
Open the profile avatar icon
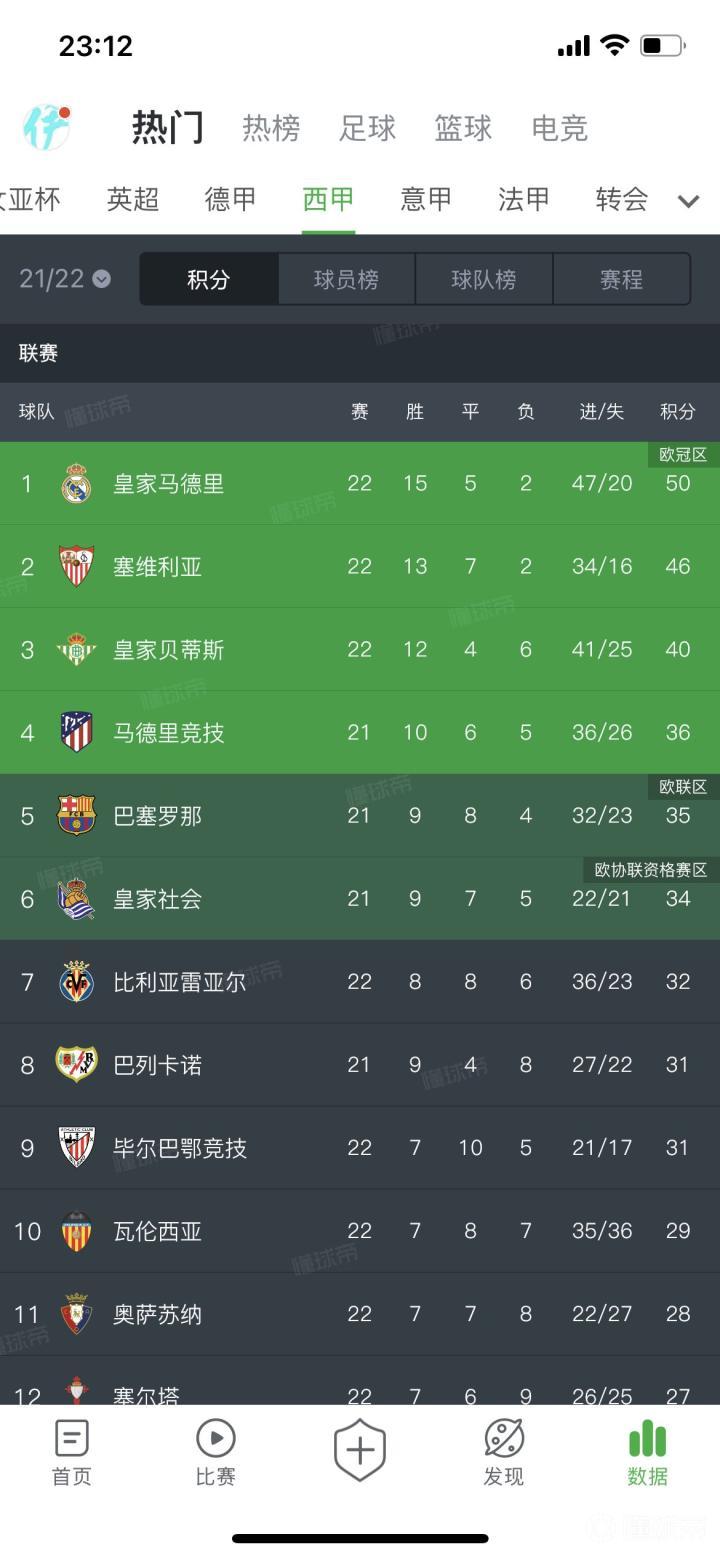point(47,127)
